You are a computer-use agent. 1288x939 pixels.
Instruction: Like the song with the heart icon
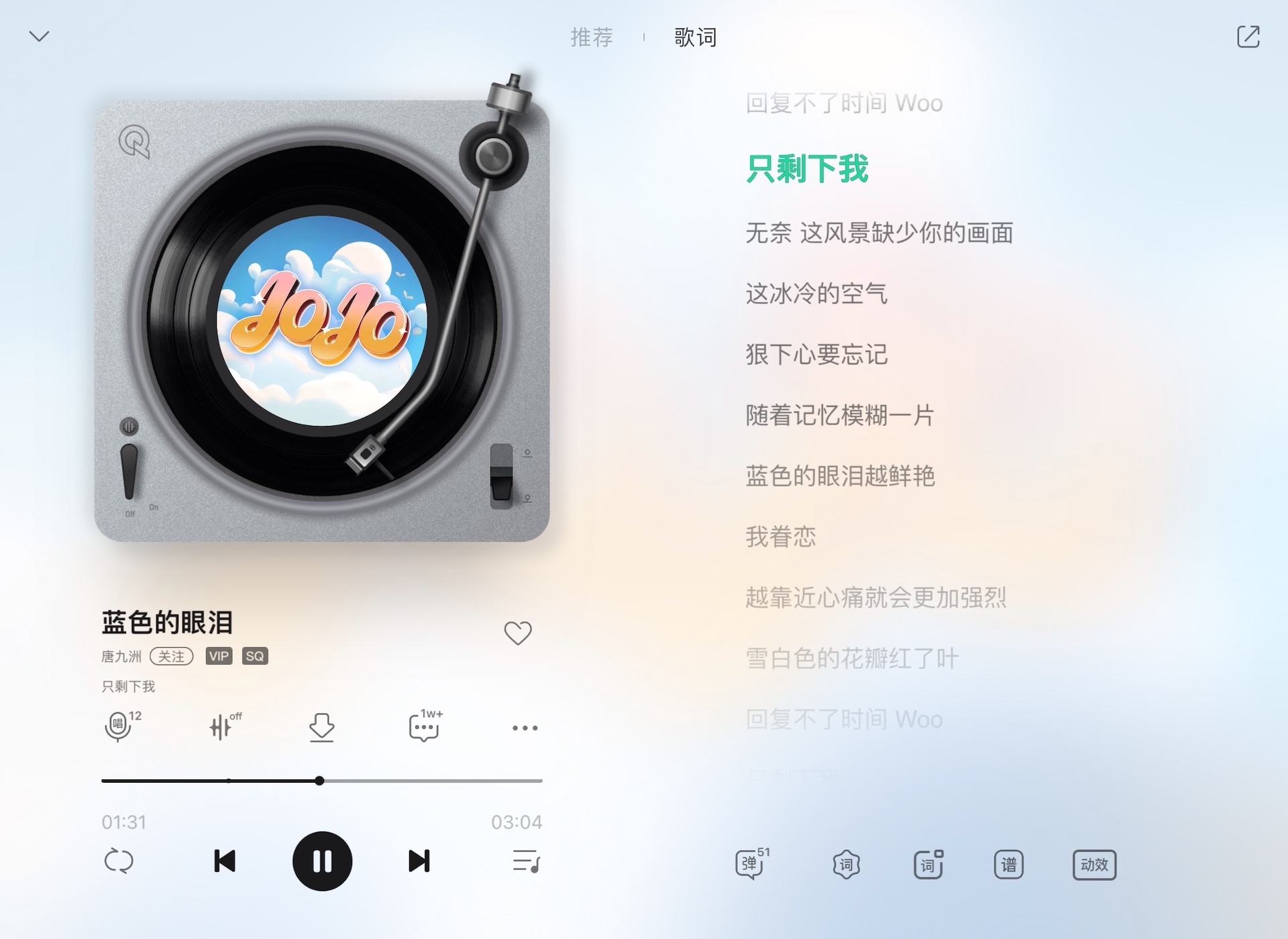tap(518, 632)
